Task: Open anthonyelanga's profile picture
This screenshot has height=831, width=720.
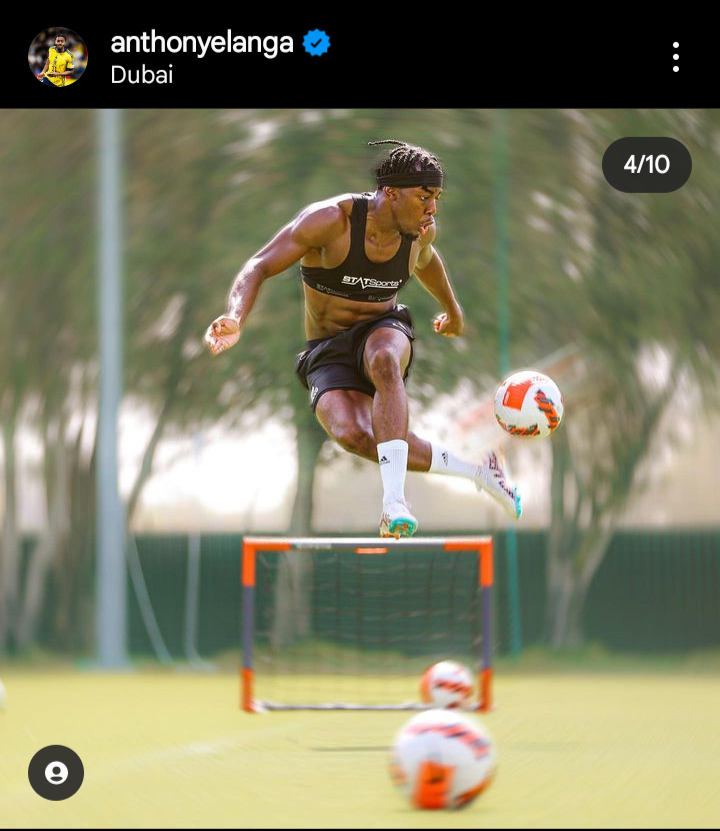Action: 57,56
